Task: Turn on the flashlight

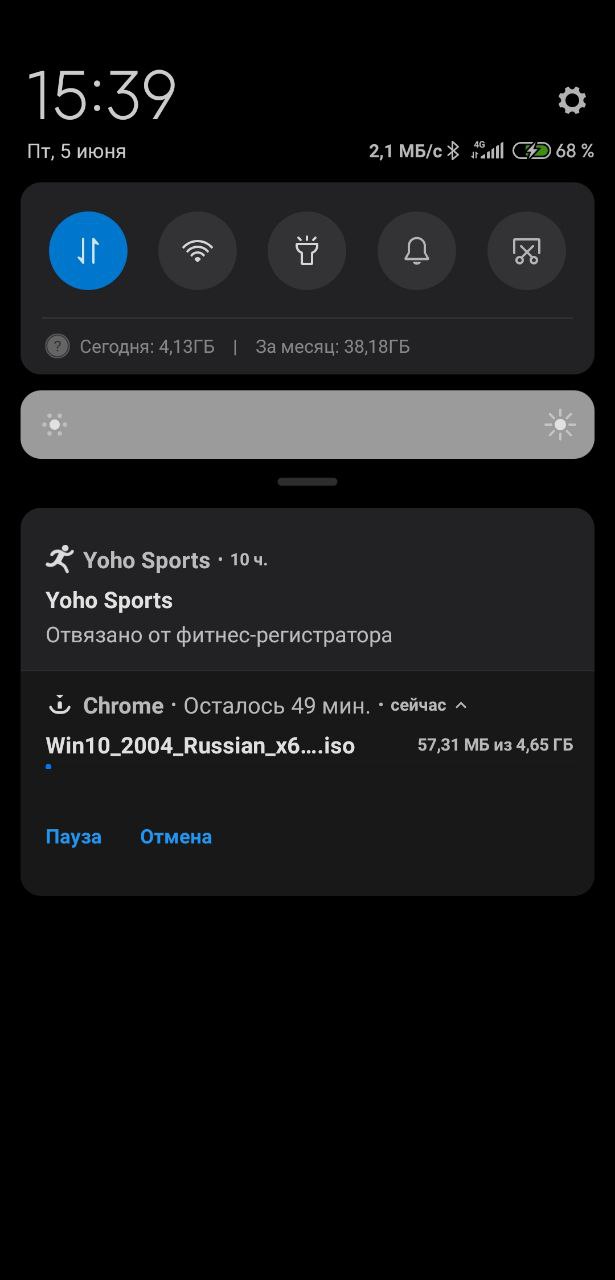Action: 307,251
